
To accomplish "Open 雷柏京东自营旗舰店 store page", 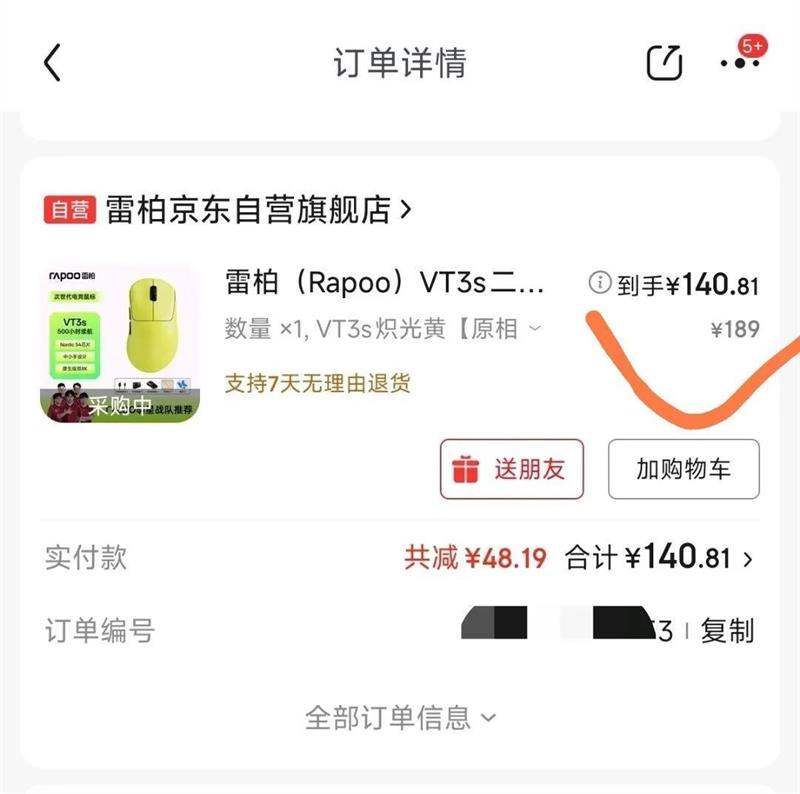I will click(228, 209).
